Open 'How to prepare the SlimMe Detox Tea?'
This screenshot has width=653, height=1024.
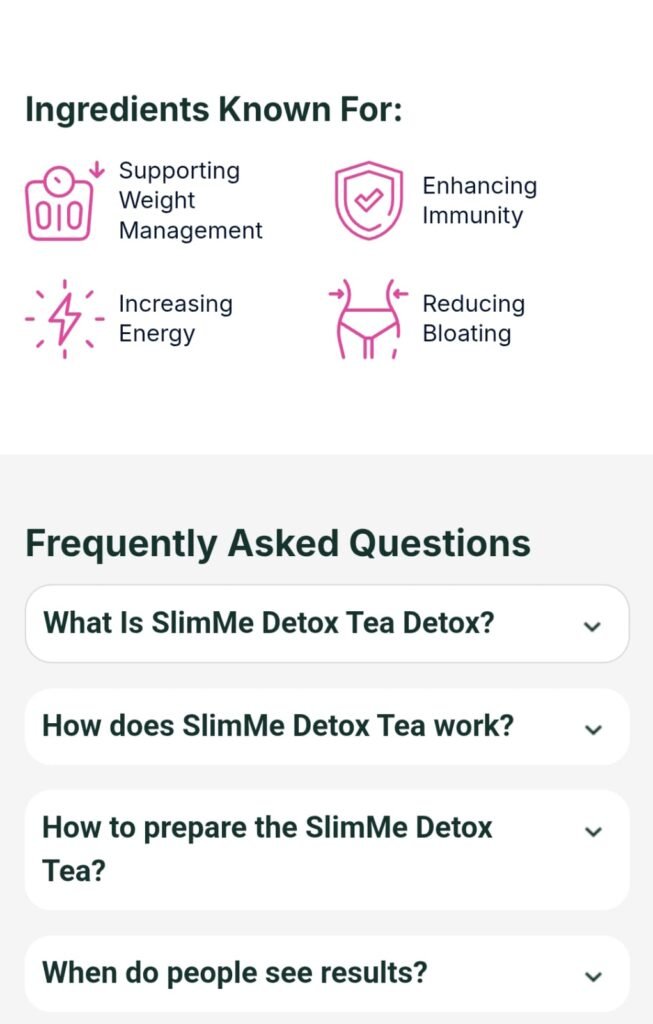click(x=326, y=849)
